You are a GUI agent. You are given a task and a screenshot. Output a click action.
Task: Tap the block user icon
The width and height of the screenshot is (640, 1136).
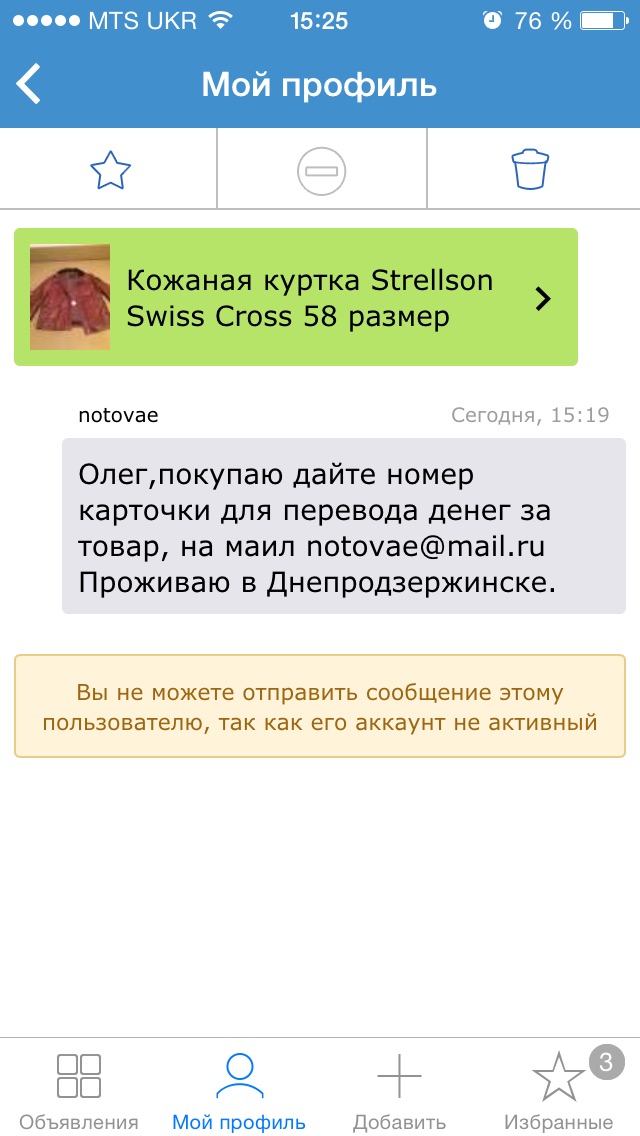pos(321,170)
